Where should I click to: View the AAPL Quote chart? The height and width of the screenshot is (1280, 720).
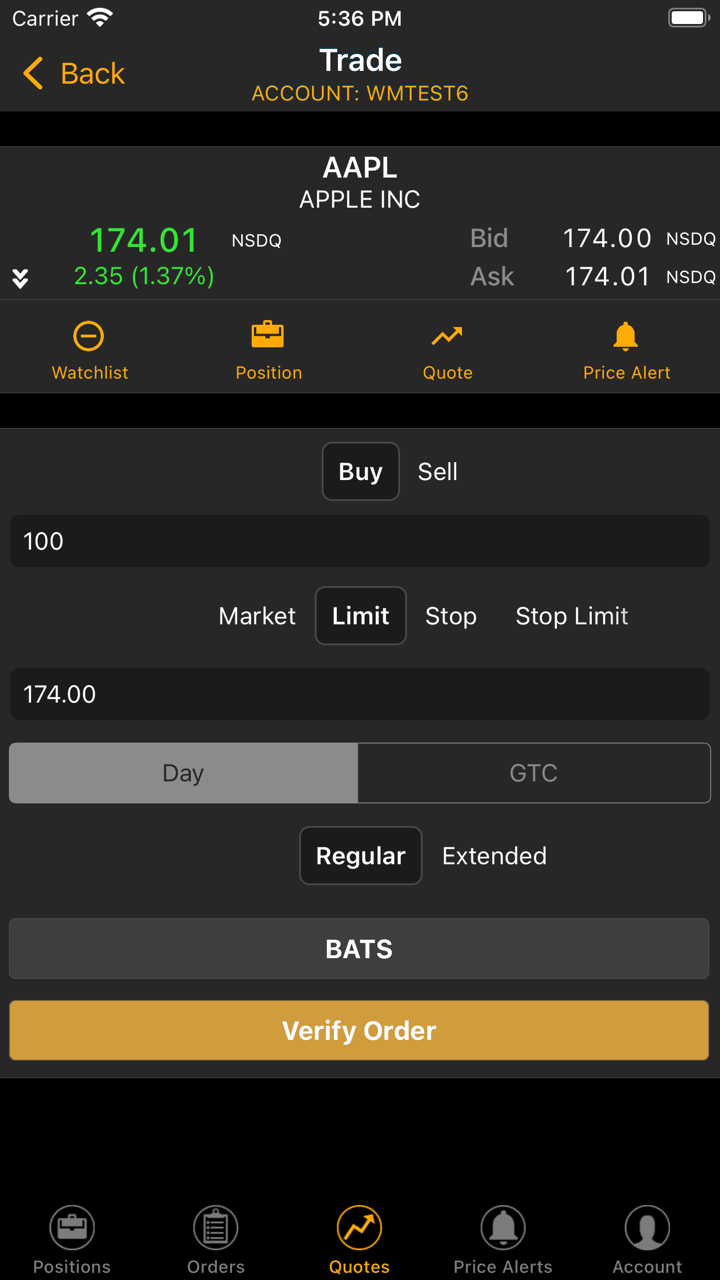pos(447,350)
